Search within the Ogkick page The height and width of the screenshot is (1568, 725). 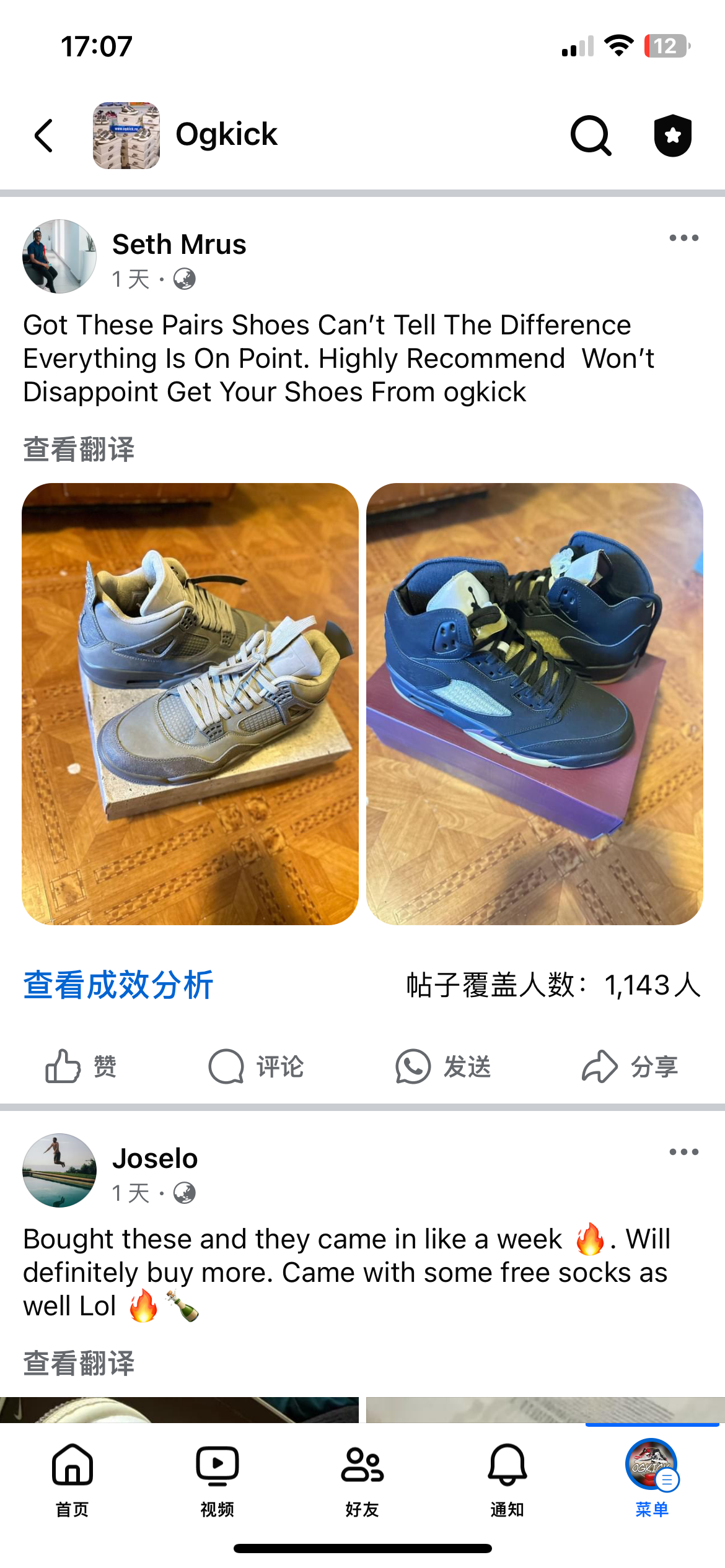pyautogui.click(x=591, y=136)
